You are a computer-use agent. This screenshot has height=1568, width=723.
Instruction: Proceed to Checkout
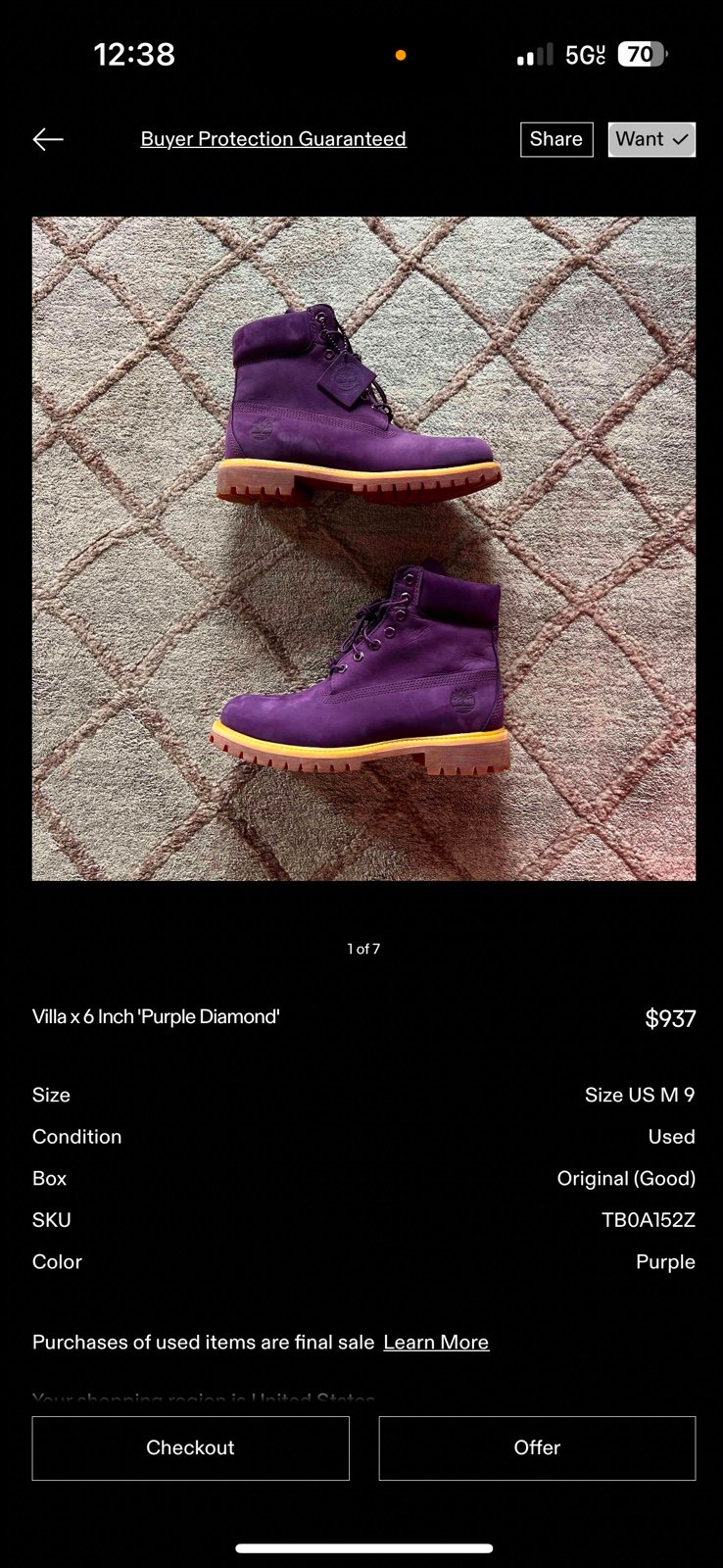pyautogui.click(x=190, y=1447)
